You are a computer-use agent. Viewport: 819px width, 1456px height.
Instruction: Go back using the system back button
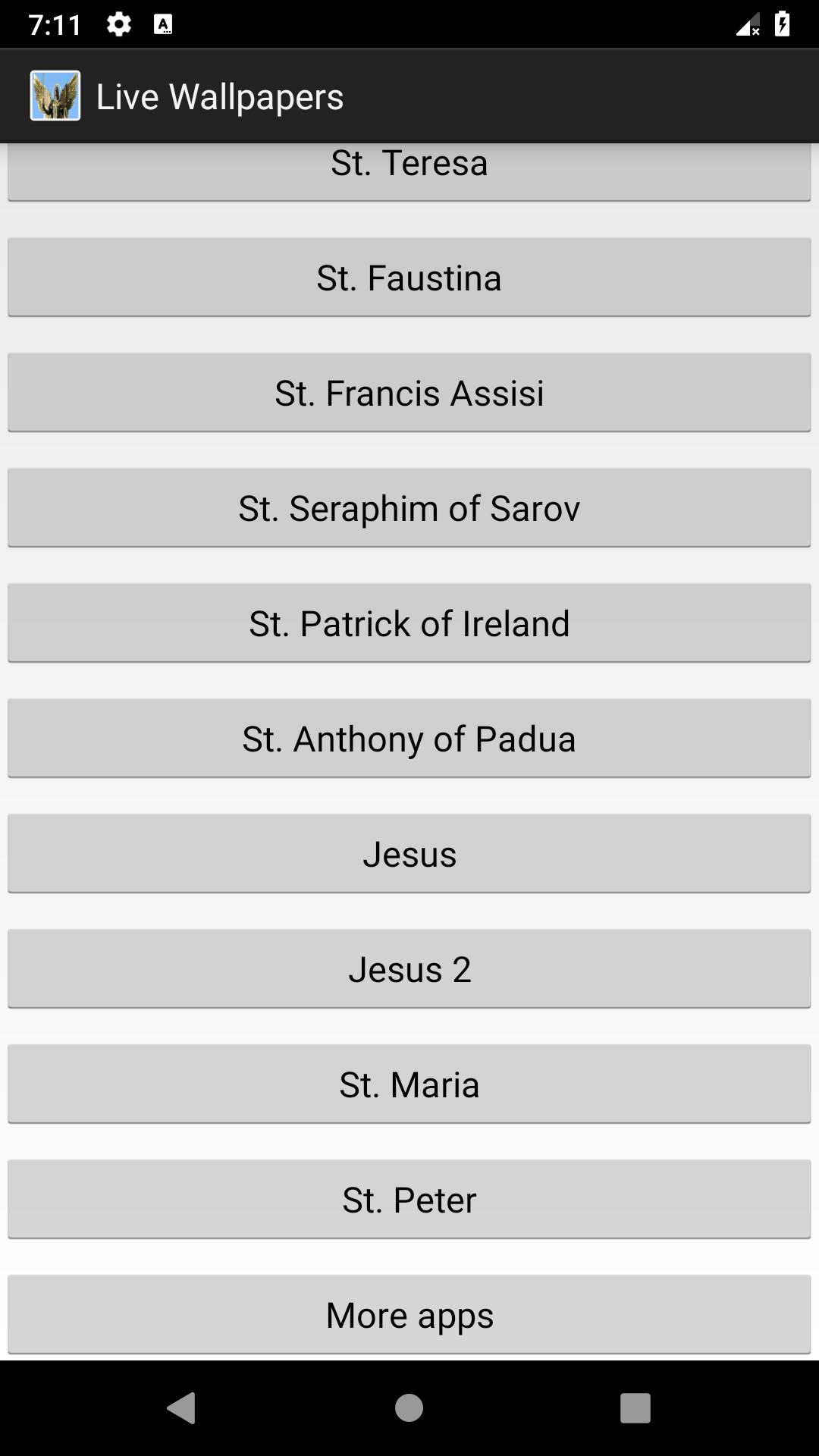[181, 1408]
